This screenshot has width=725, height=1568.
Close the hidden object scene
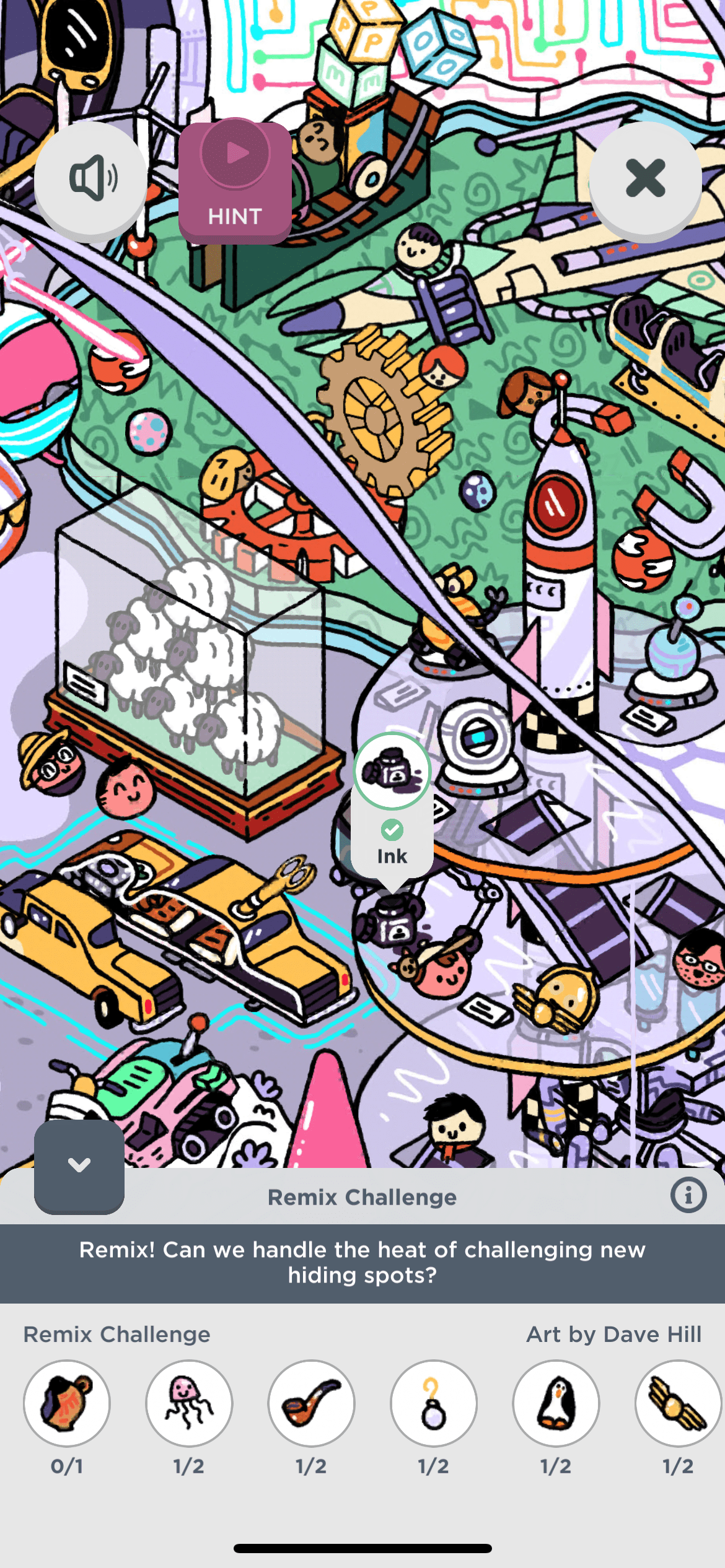[x=645, y=178]
